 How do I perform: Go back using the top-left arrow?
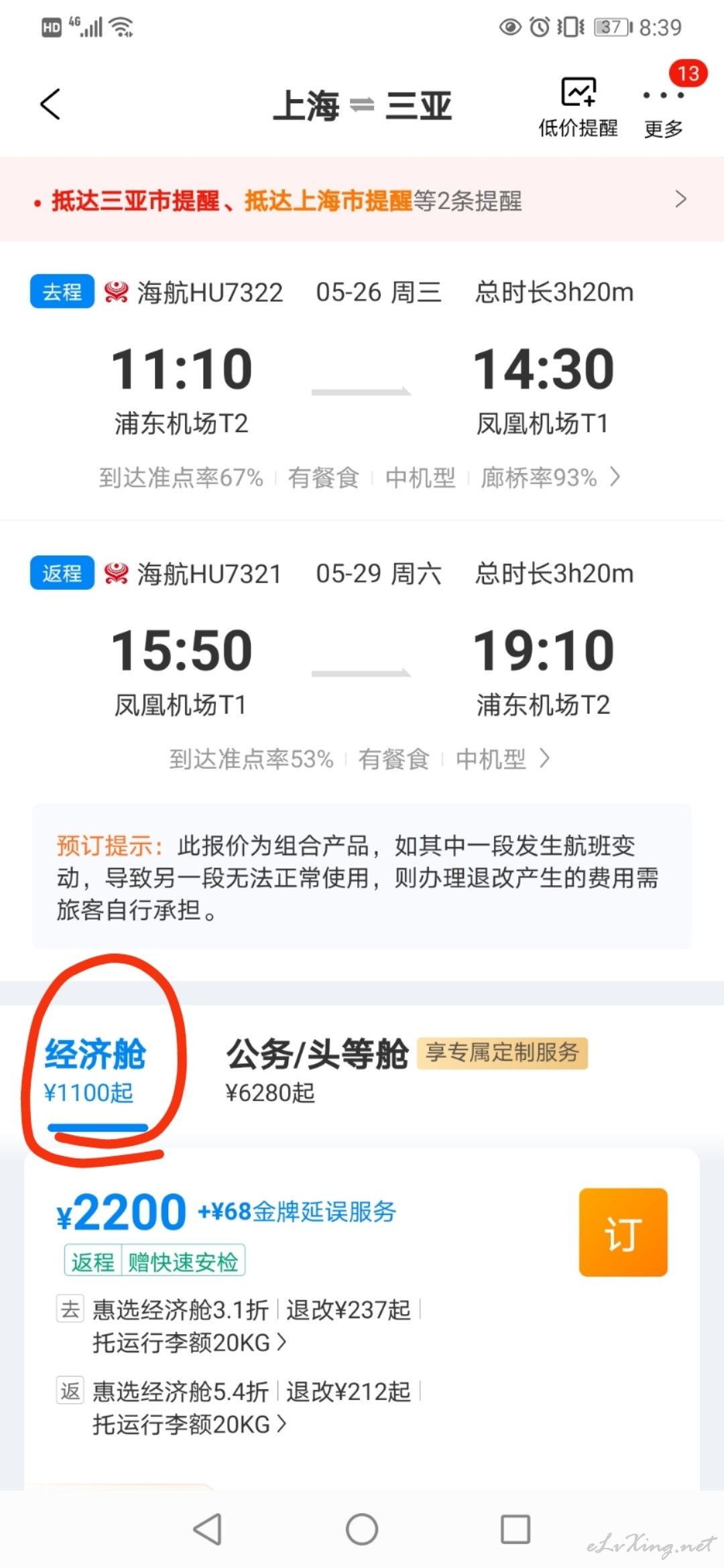tap(50, 104)
